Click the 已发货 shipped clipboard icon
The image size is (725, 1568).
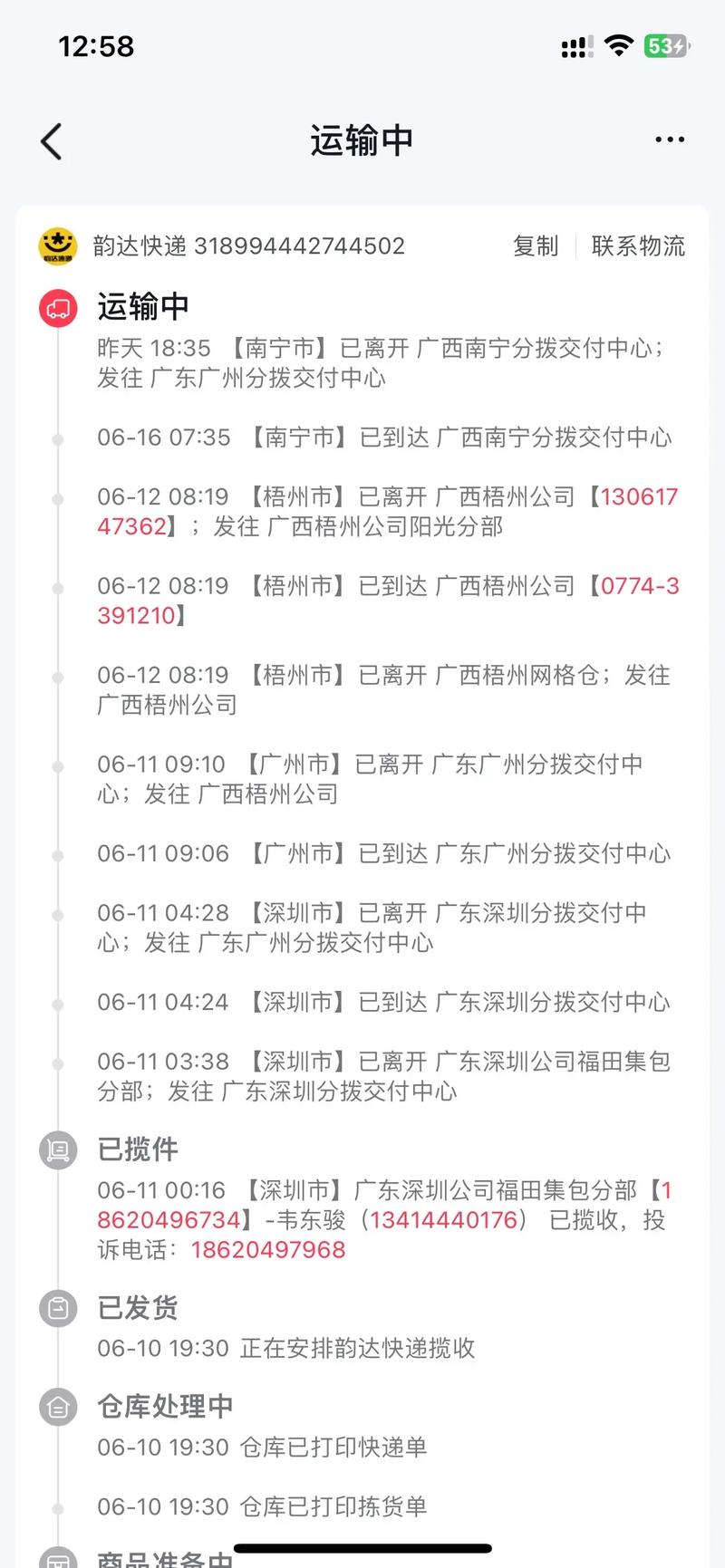tap(57, 1308)
